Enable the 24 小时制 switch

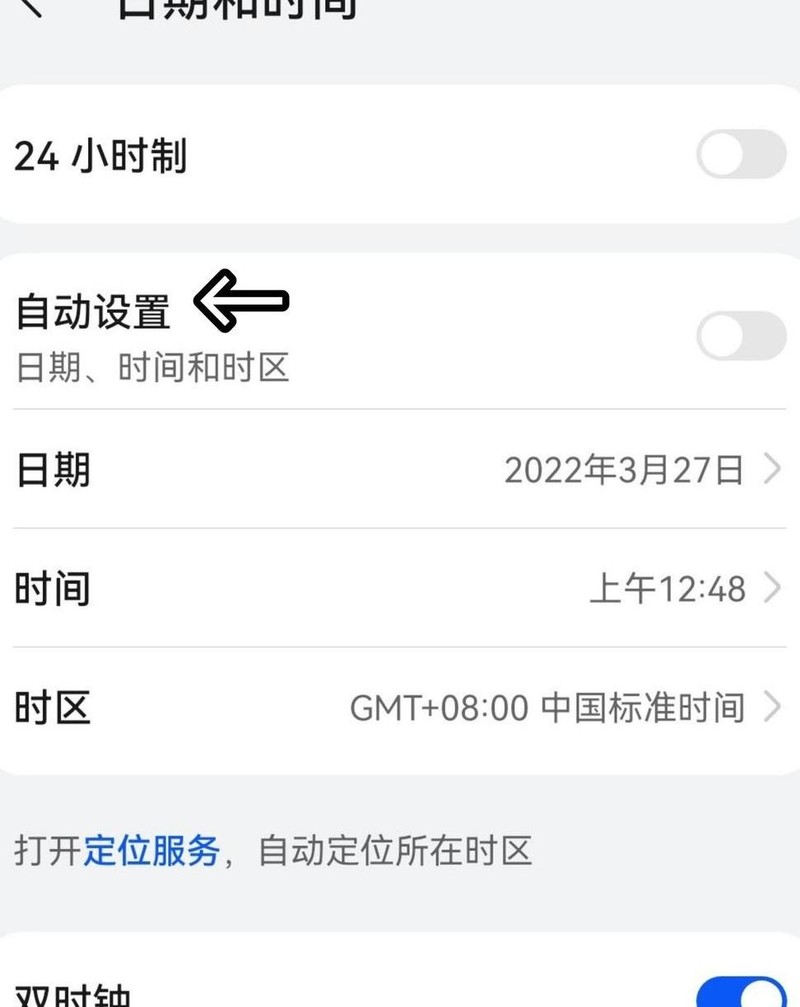(x=741, y=155)
